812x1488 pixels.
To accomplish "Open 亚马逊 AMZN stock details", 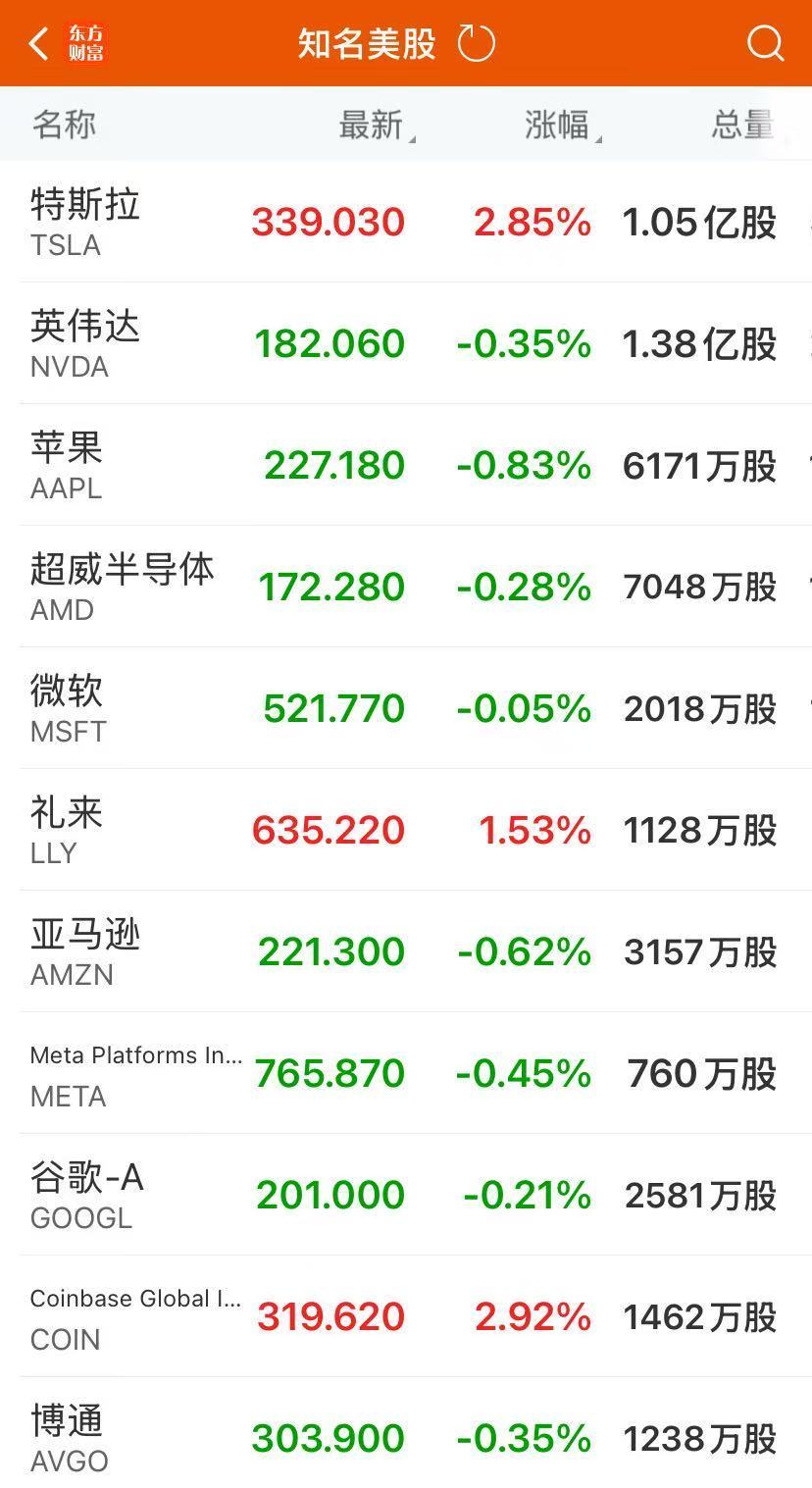I will 406,951.
